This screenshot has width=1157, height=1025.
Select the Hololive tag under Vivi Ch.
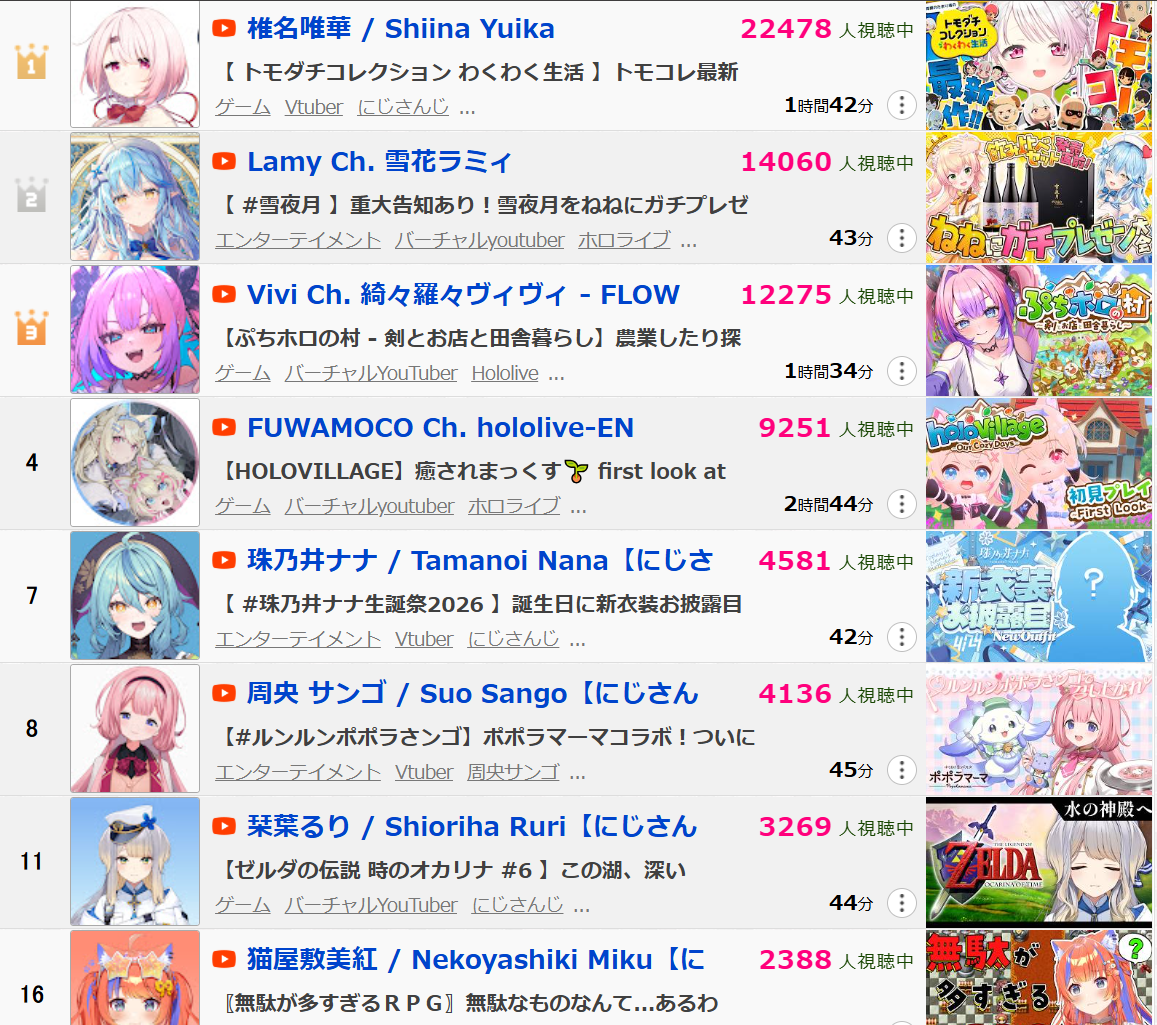point(504,373)
